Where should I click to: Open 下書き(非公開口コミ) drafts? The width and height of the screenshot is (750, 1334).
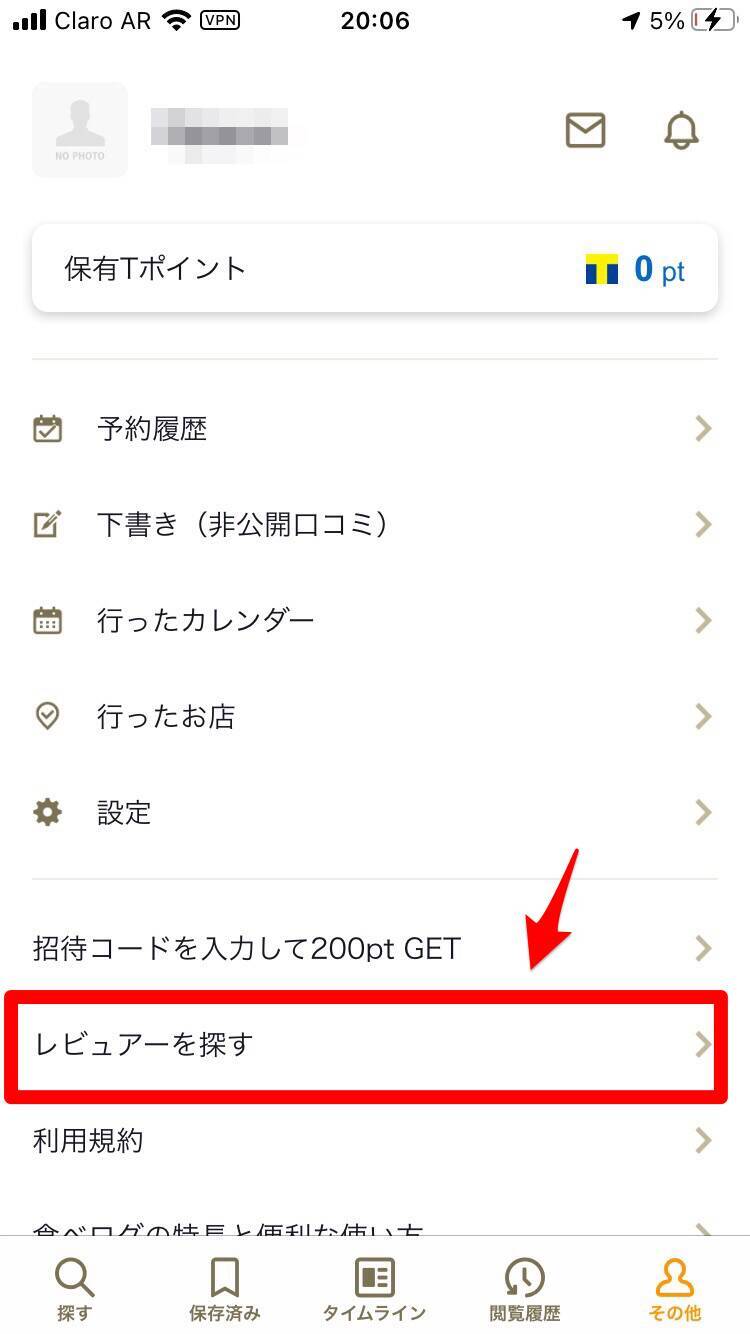point(375,524)
